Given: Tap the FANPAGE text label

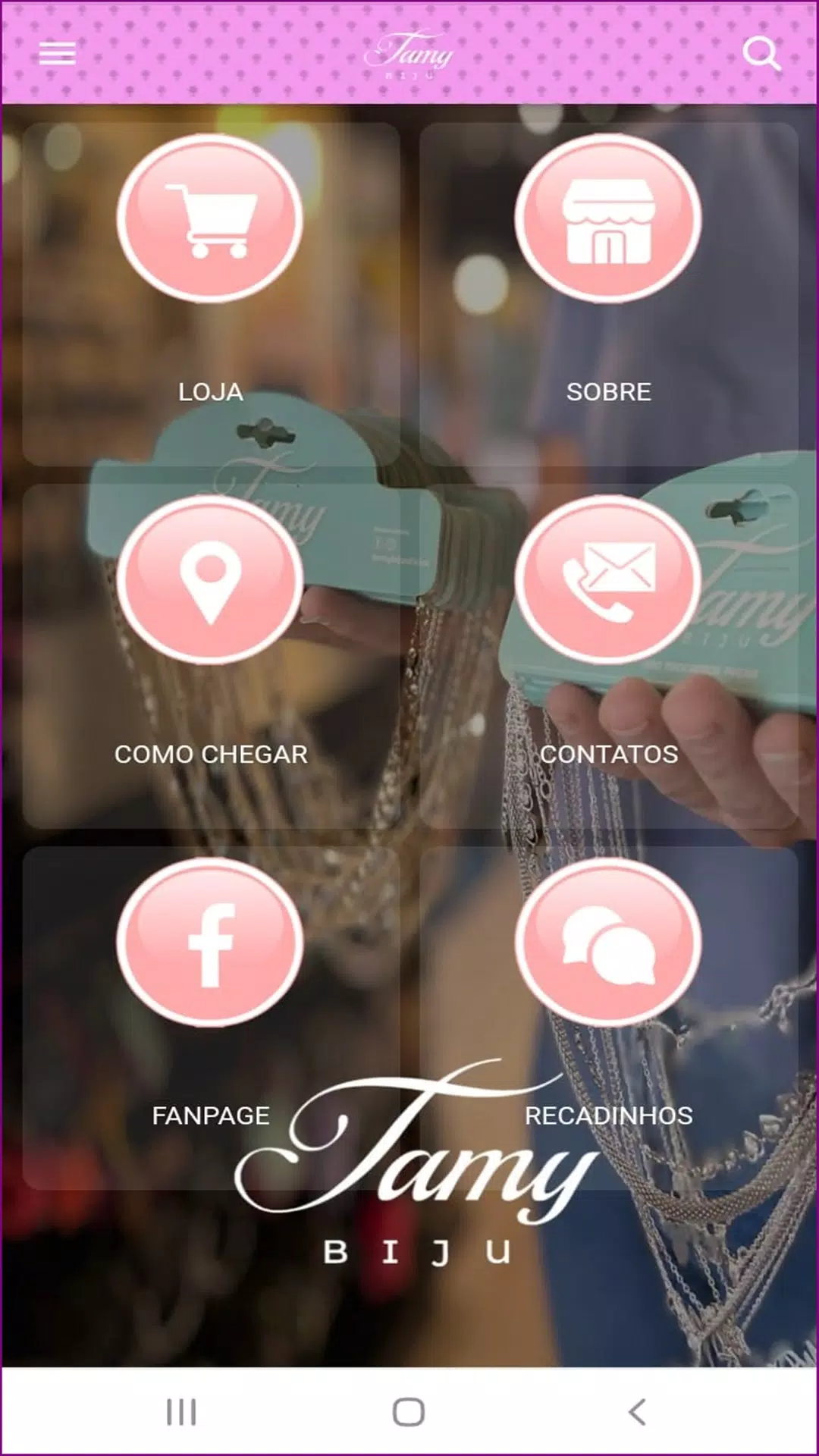Looking at the screenshot, I should [210, 1115].
